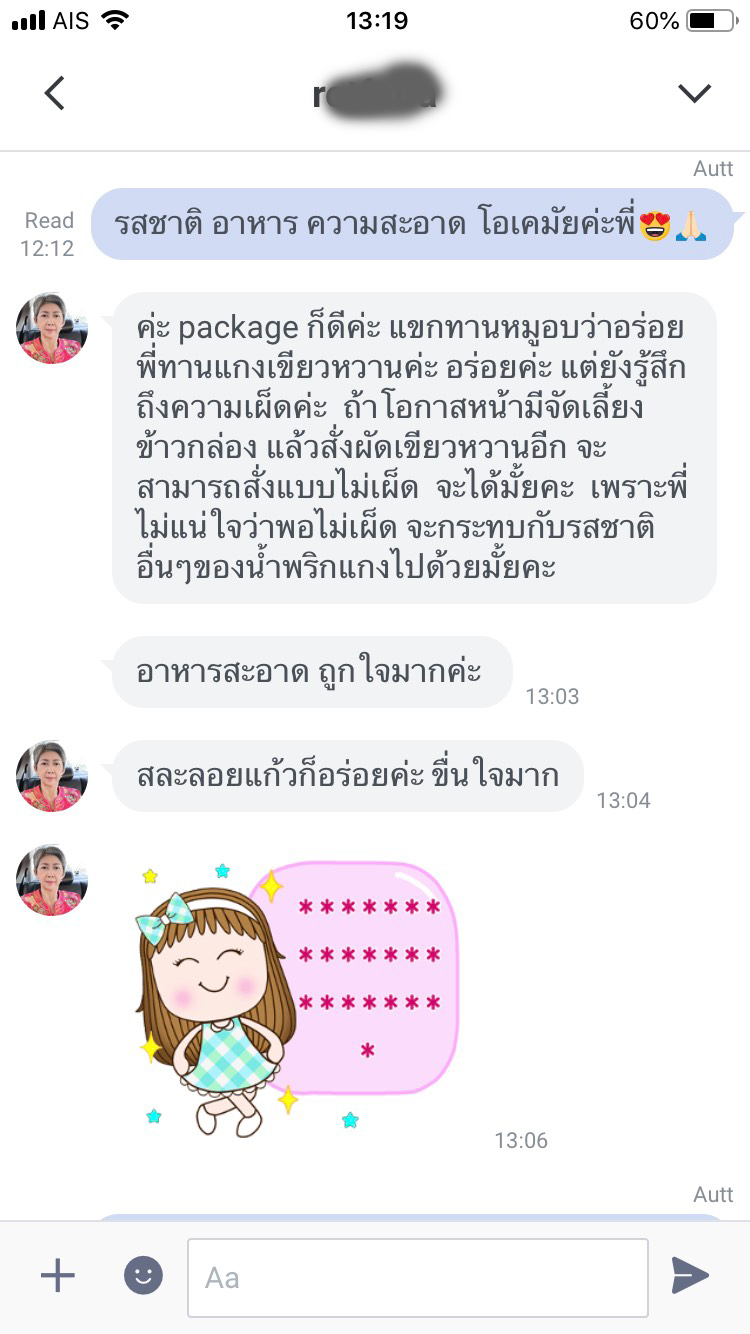
Task: Send the message with arrow icon
Action: click(x=689, y=1276)
